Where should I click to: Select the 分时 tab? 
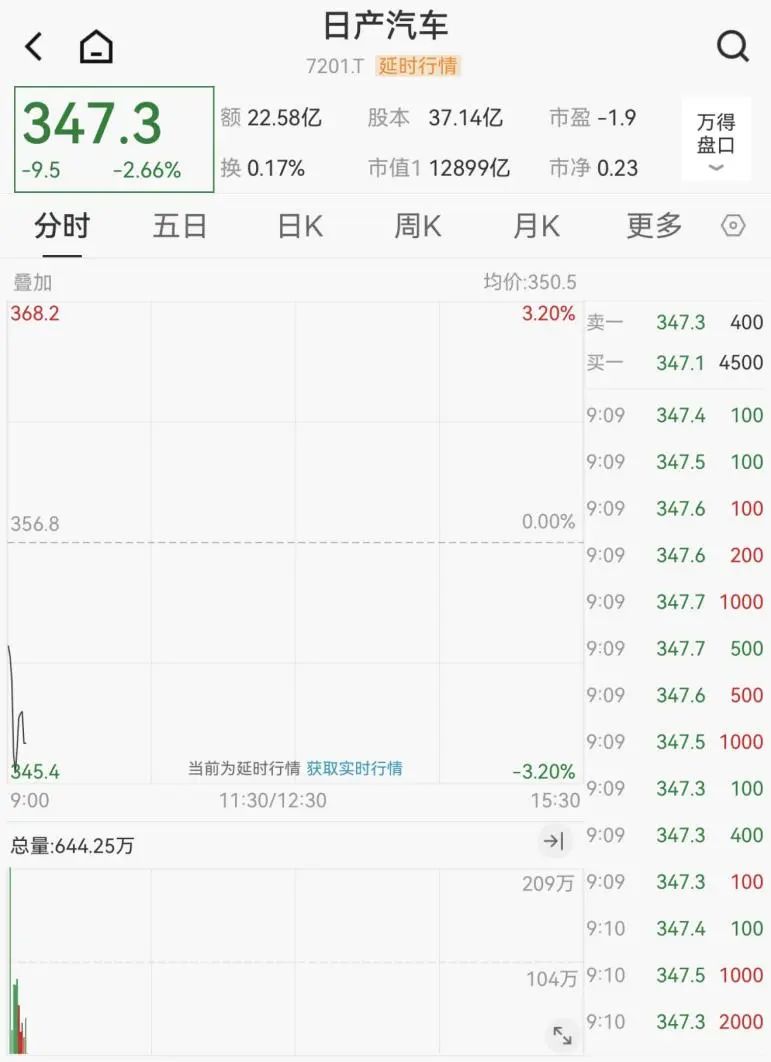click(62, 226)
